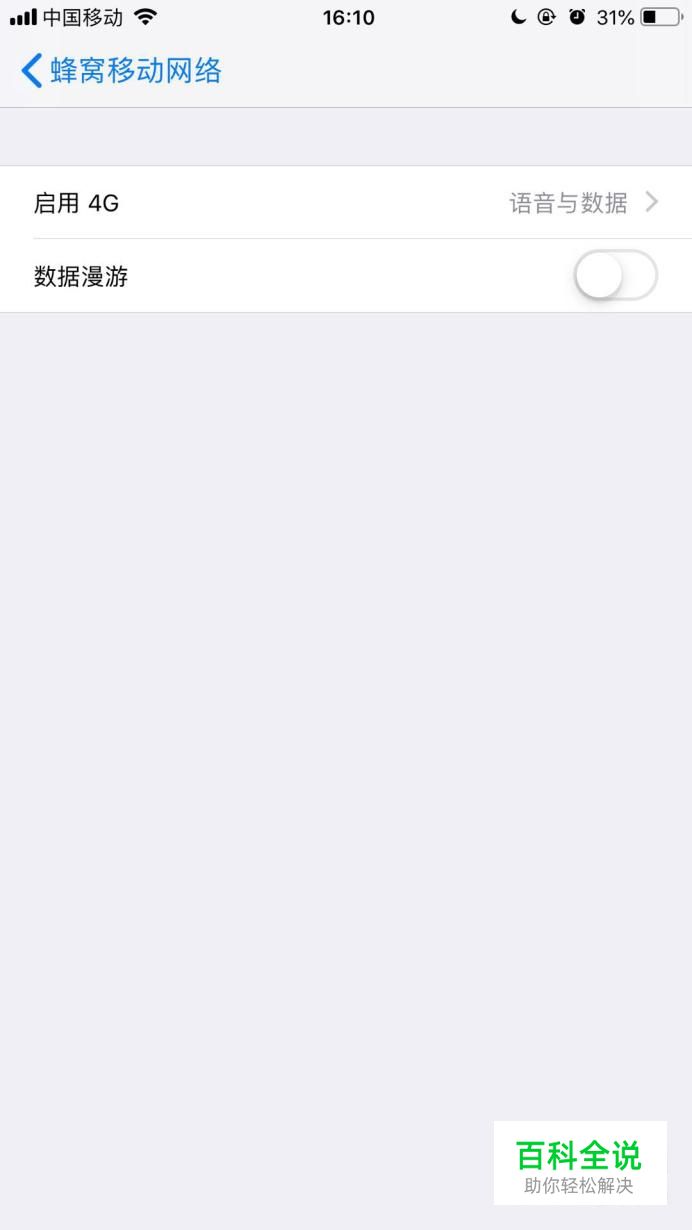The width and height of the screenshot is (692, 1230).
Task: Open the 启用 4G setting
Action: [346, 203]
